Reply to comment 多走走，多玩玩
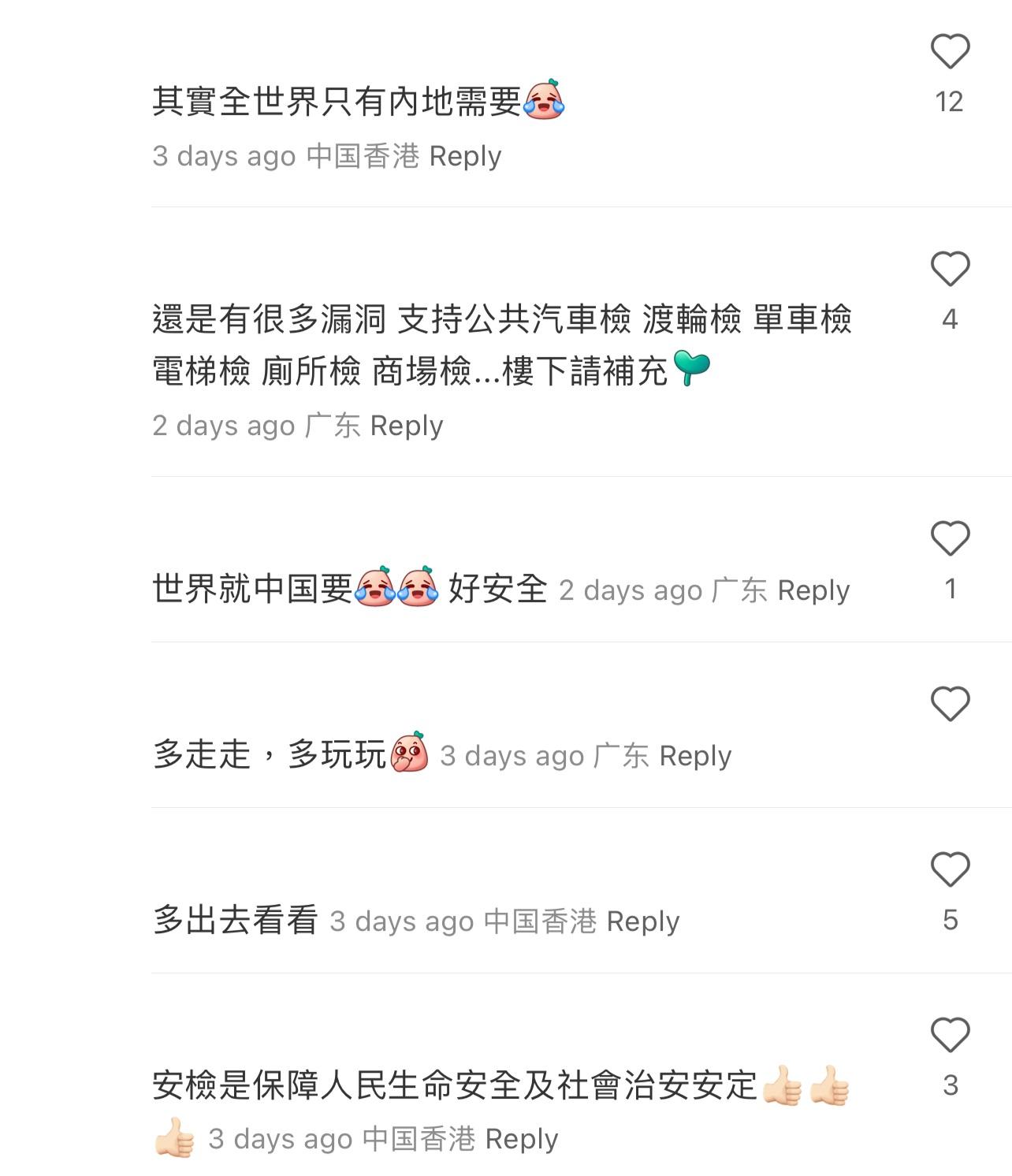Screen dimensions: 1012x1176 click(x=695, y=756)
